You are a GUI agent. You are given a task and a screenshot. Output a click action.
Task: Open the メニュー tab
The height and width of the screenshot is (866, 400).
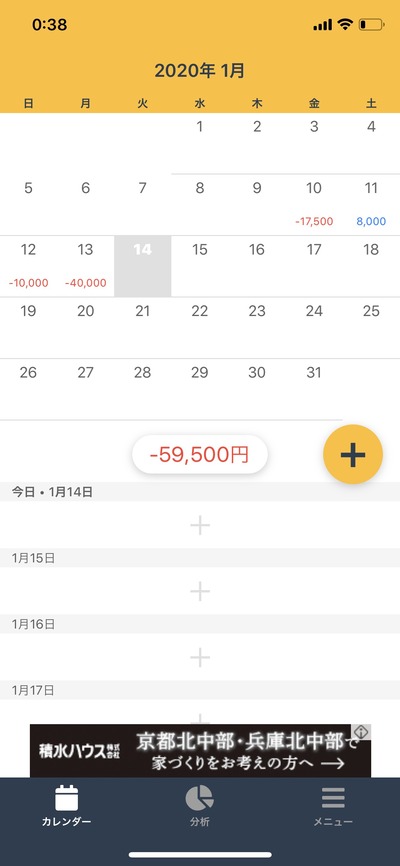(x=333, y=805)
